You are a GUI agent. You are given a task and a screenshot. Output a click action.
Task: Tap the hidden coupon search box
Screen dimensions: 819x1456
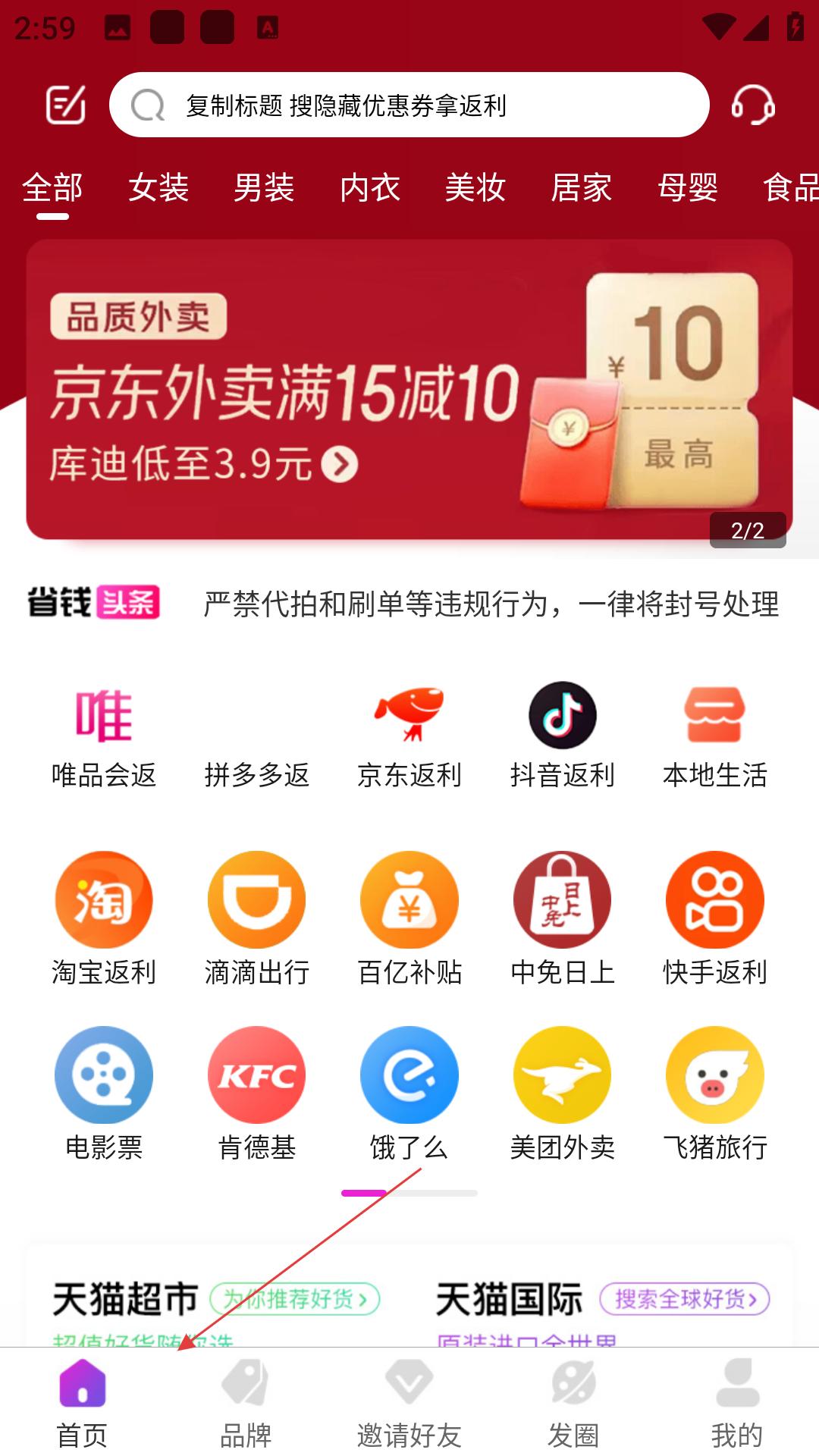pos(409,105)
